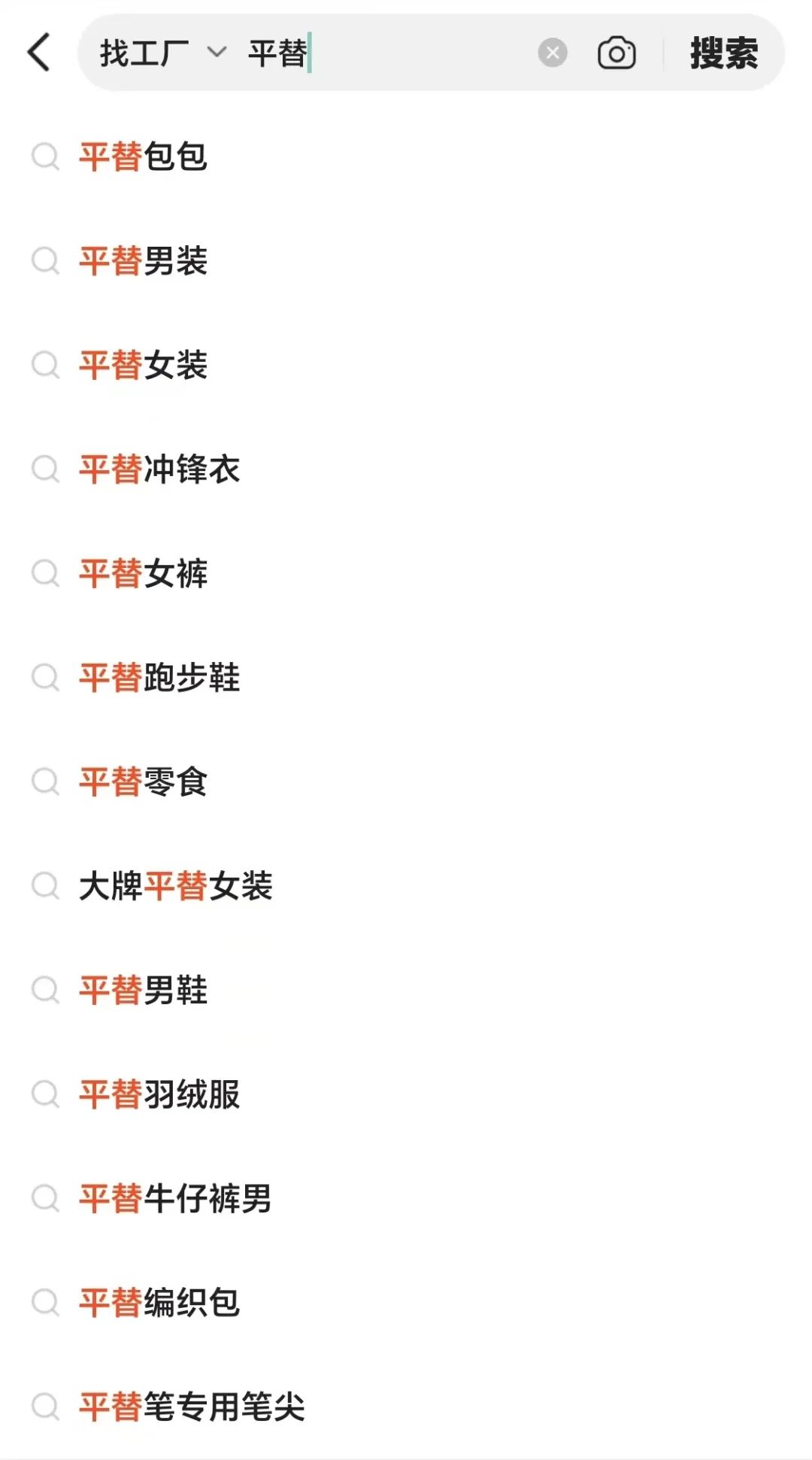Clear the search text

tap(553, 53)
